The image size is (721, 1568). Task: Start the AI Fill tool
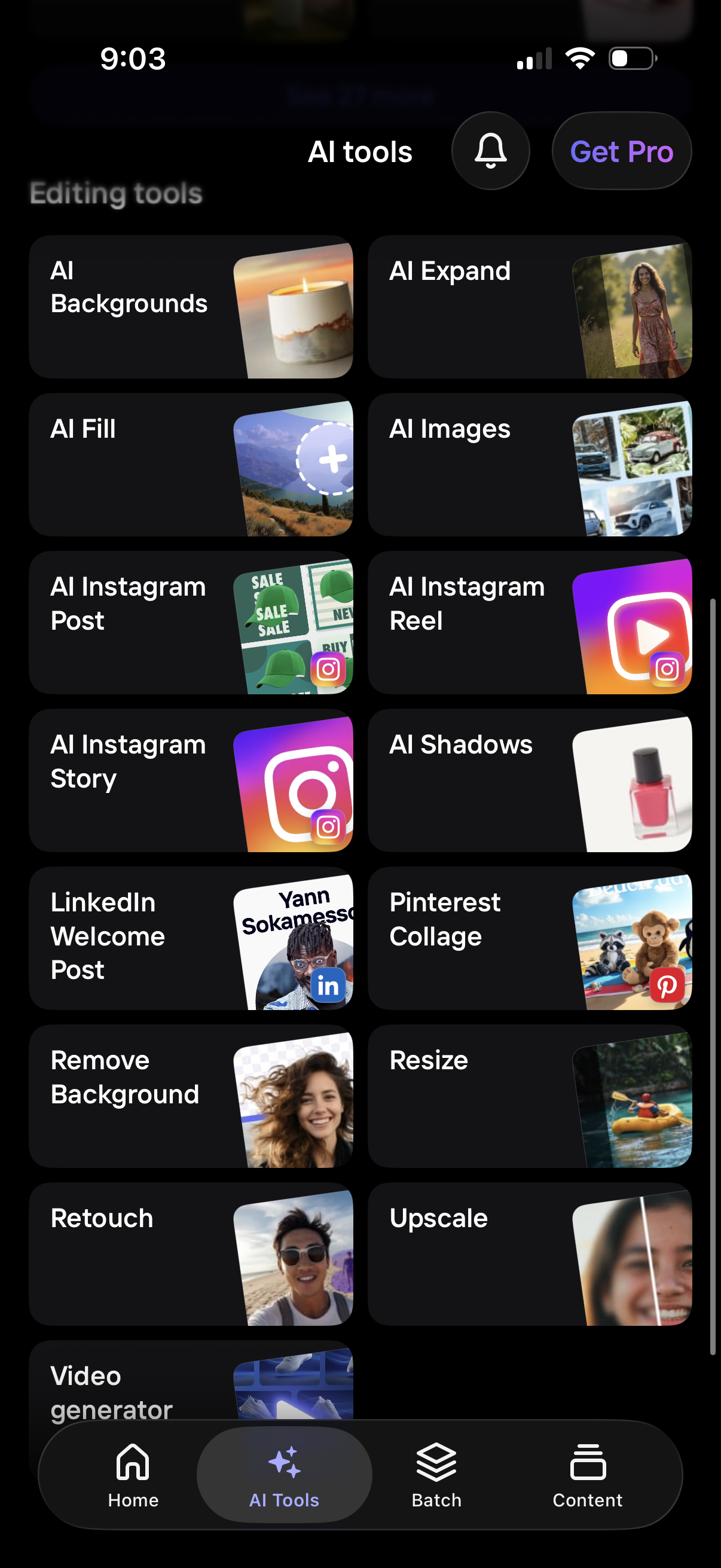pyautogui.click(x=191, y=465)
